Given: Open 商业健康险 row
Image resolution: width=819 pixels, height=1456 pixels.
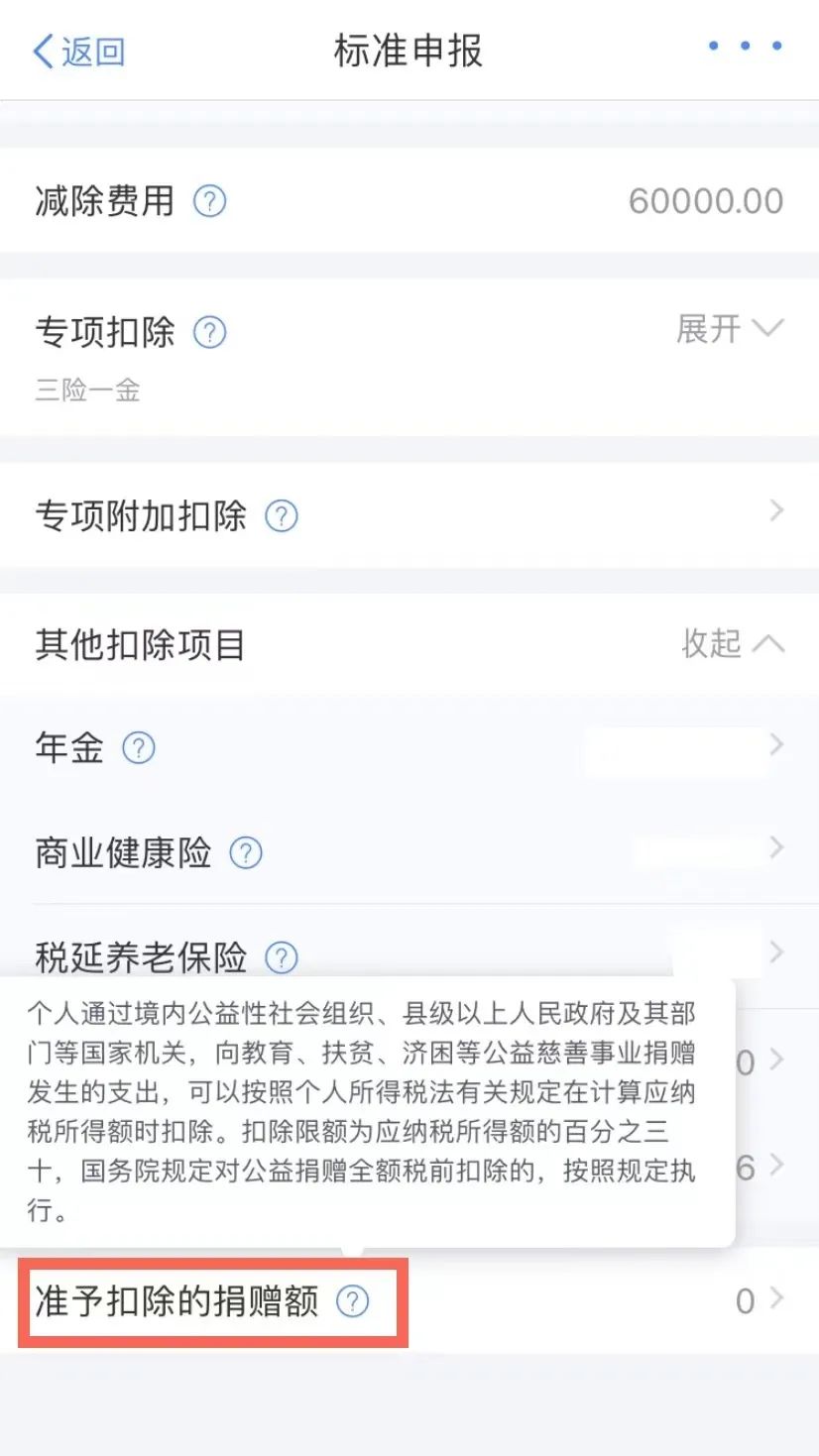Looking at the screenshot, I should tap(409, 851).
